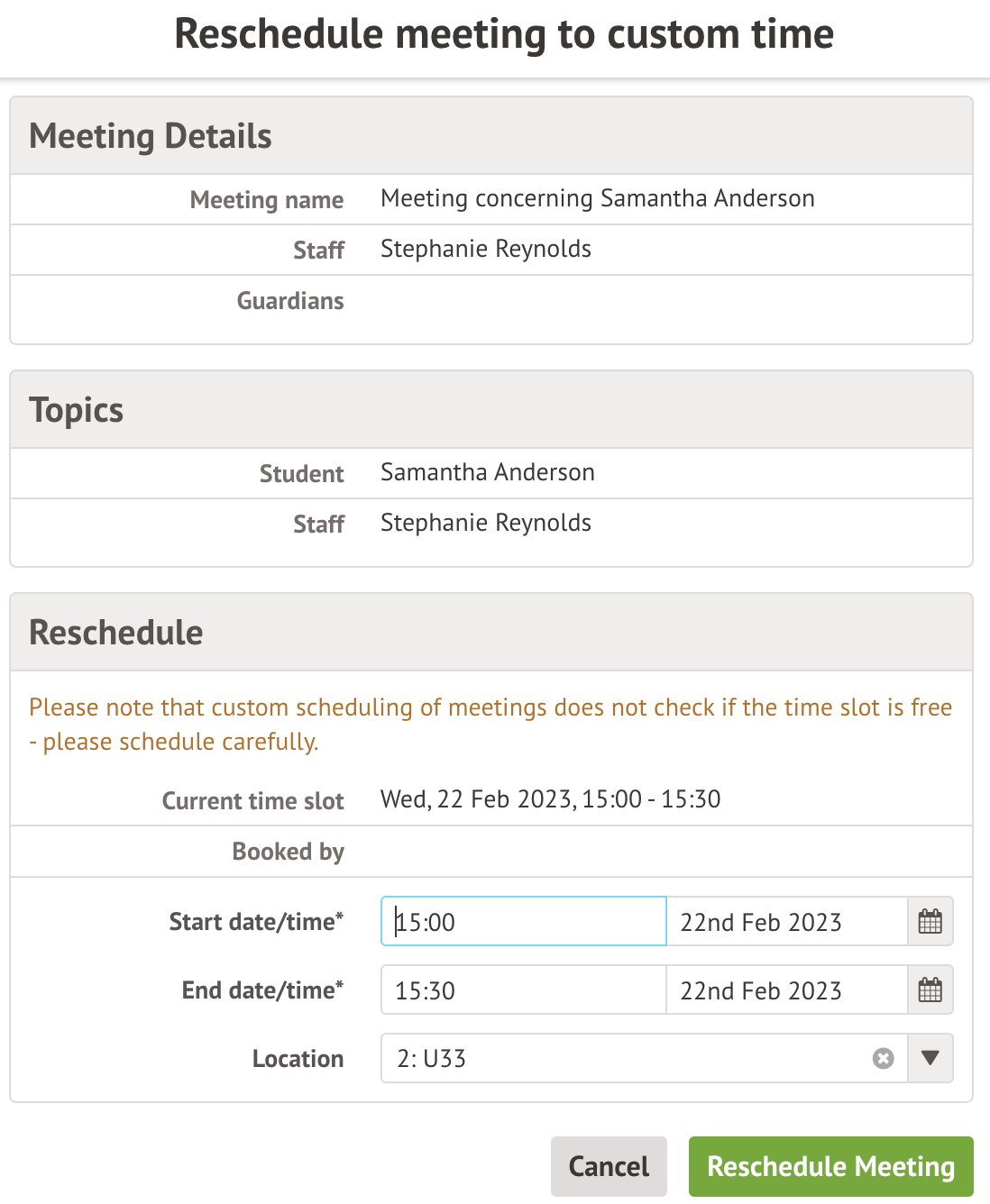Screen dimensions: 990x1204
Task: Edit the End date field
Action: pyautogui.click(x=786, y=990)
